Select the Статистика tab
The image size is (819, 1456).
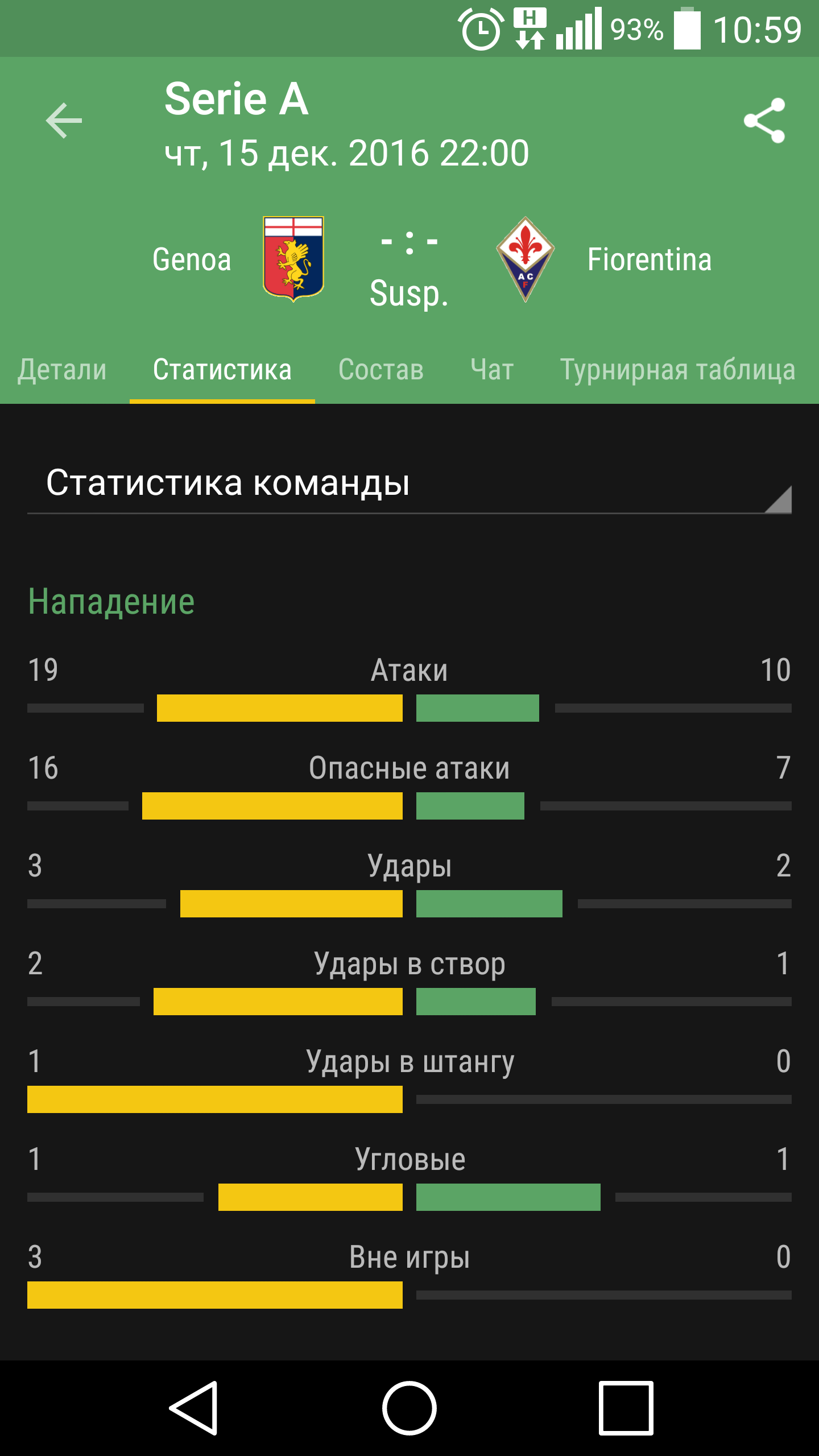222,370
